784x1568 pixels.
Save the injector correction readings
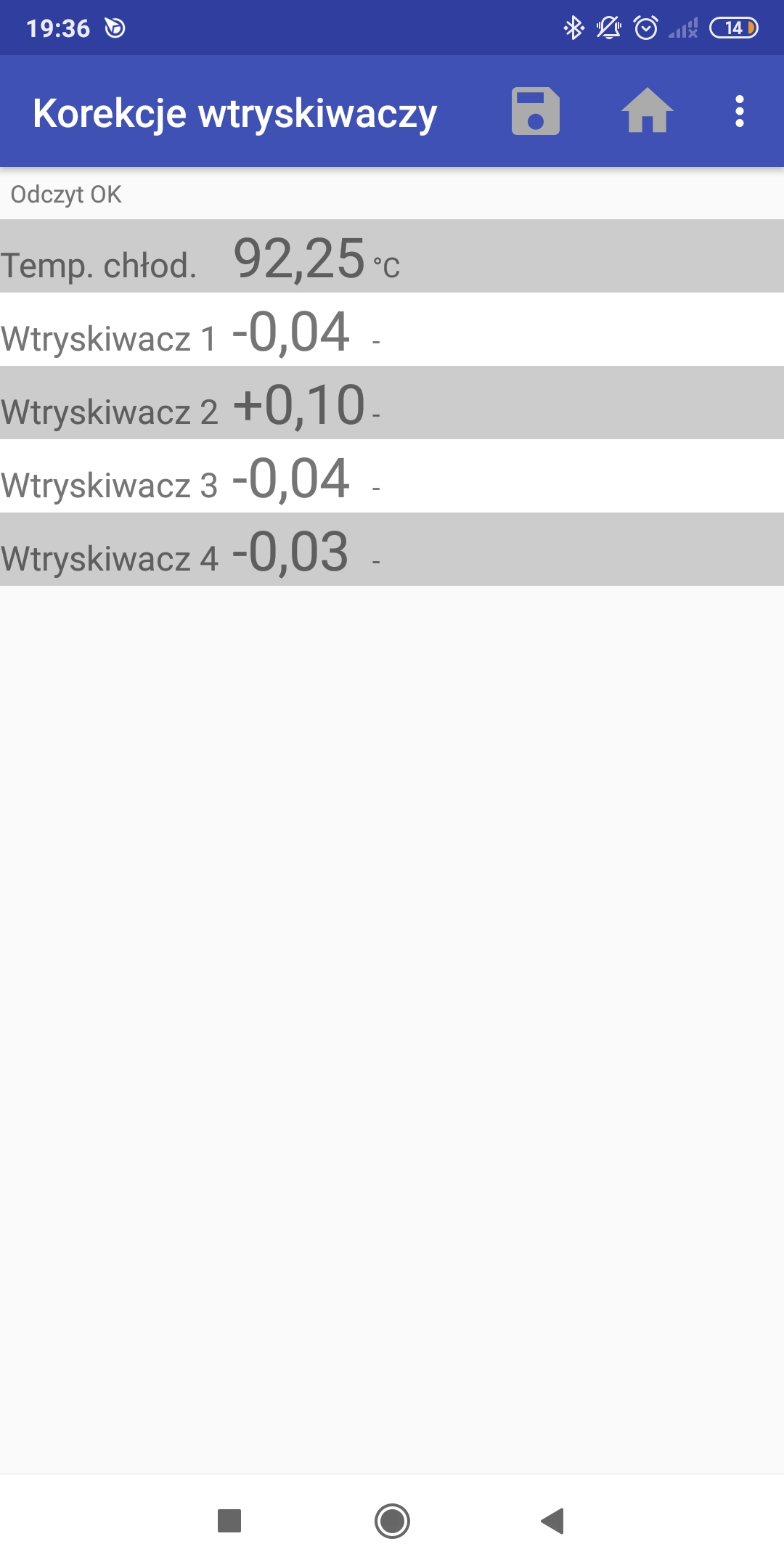pyautogui.click(x=535, y=112)
